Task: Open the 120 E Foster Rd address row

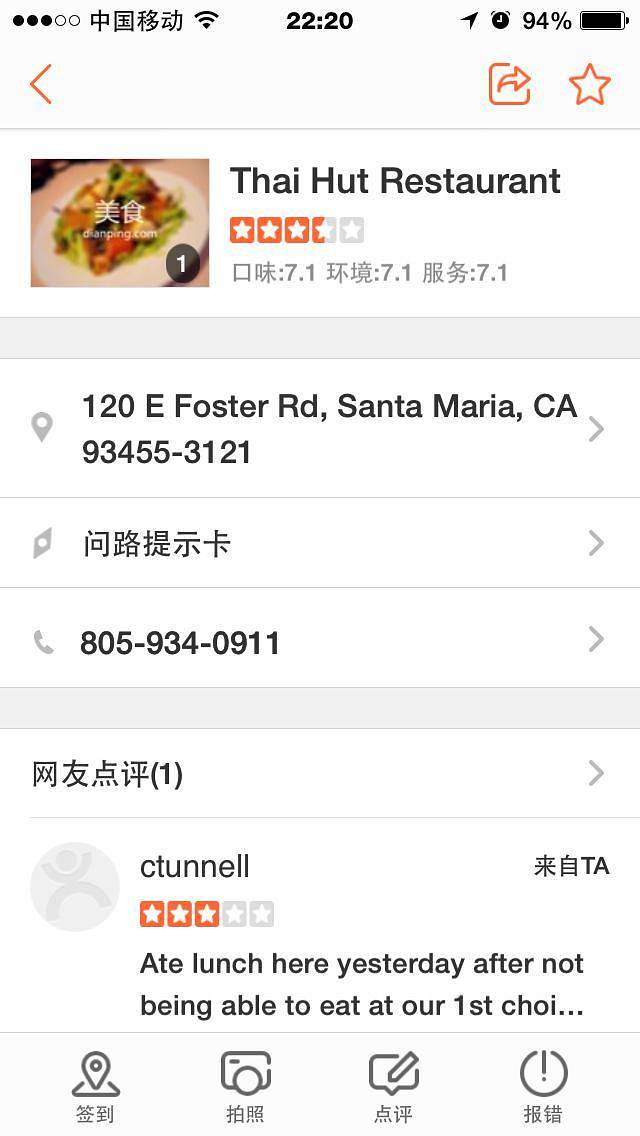Action: click(x=320, y=429)
